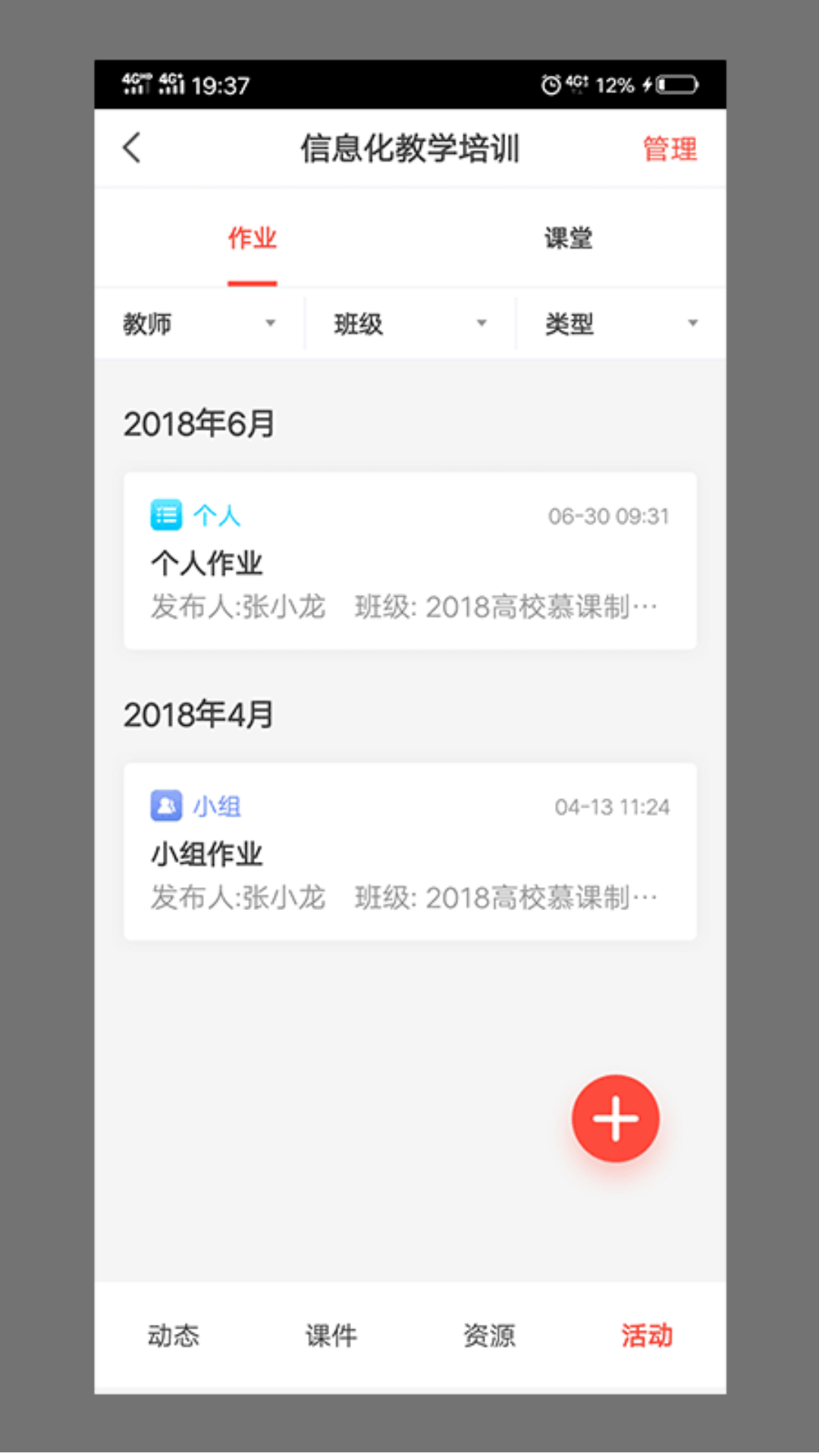Click the blue 个人 assignment type icon

pos(167,515)
